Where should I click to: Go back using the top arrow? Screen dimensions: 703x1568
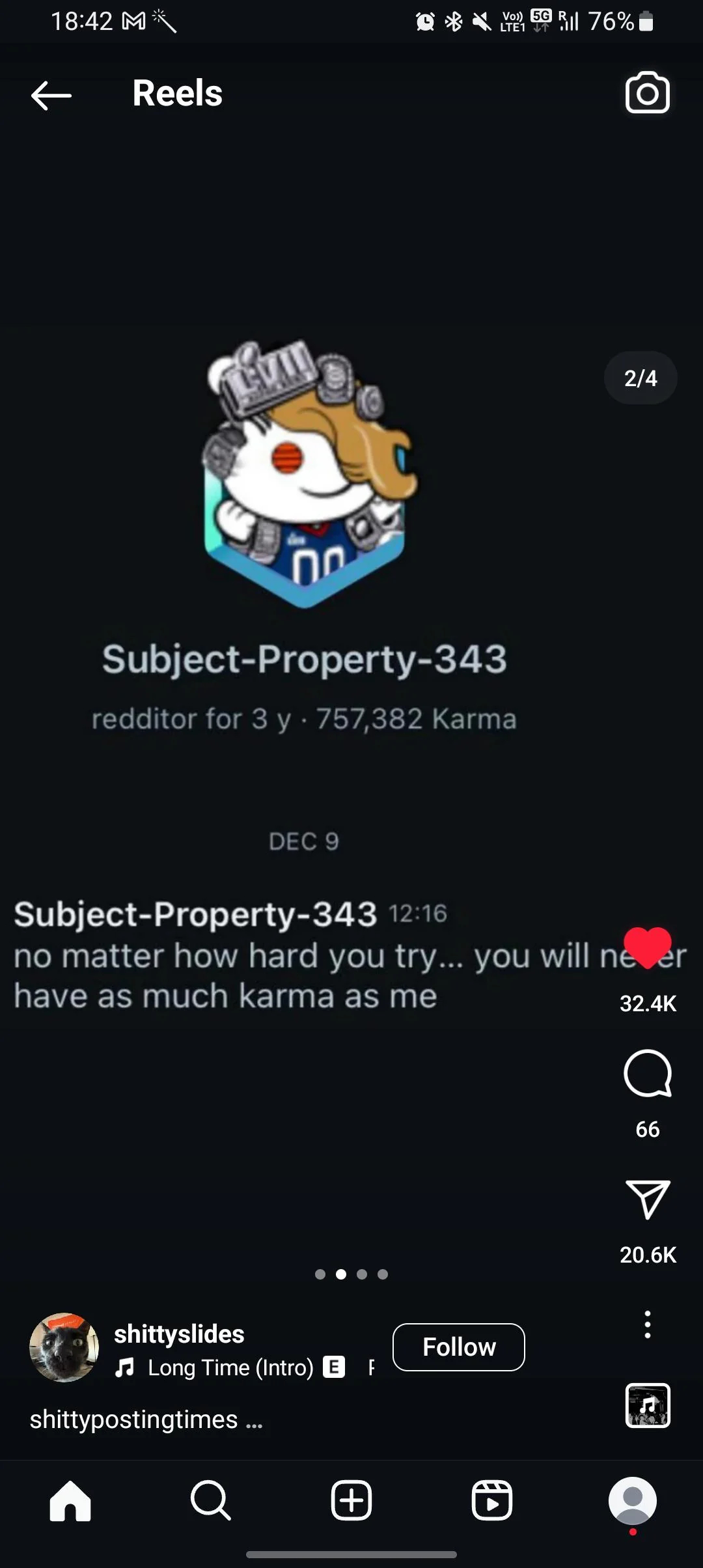point(51,95)
